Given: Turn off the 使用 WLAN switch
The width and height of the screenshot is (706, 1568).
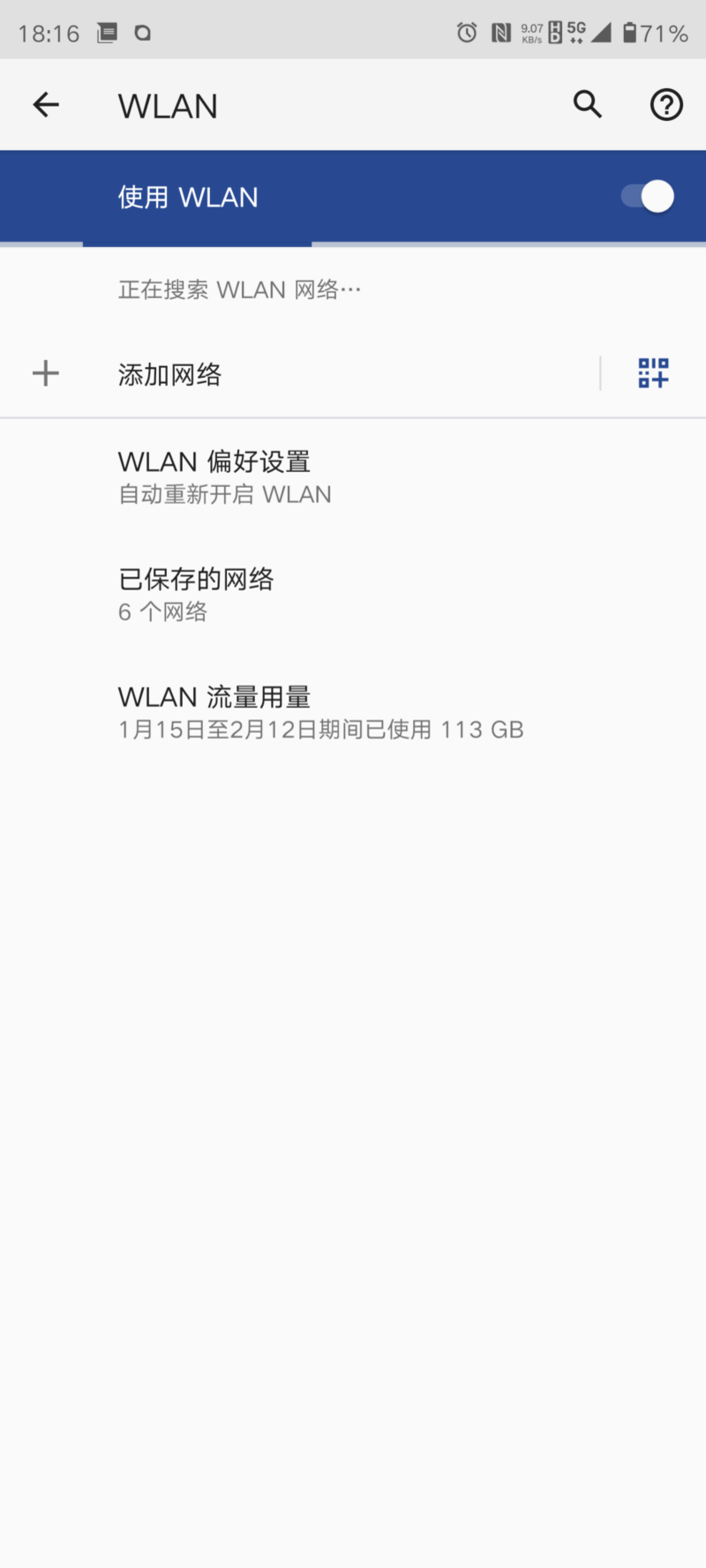Looking at the screenshot, I should (x=649, y=196).
